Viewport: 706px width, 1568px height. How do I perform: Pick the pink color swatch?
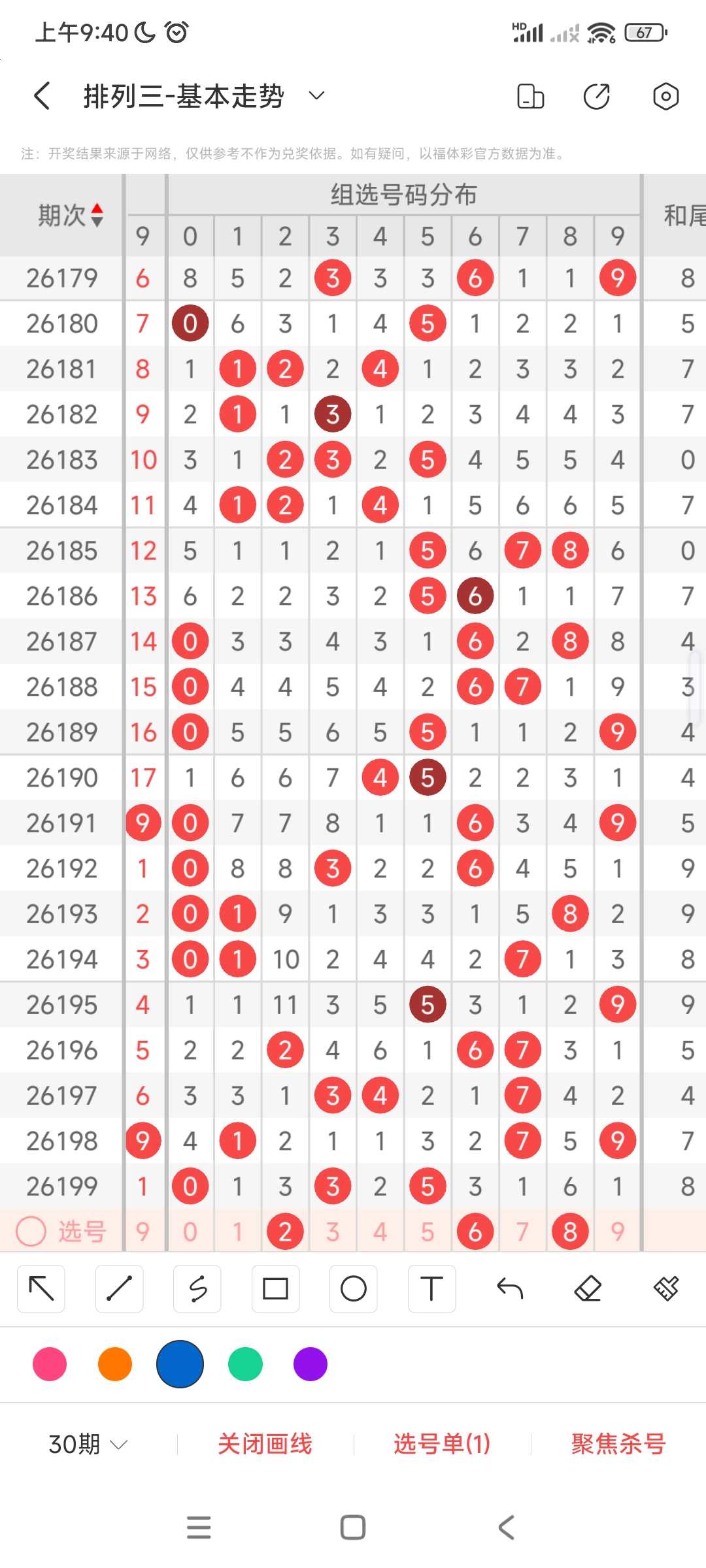[50, 1364]
